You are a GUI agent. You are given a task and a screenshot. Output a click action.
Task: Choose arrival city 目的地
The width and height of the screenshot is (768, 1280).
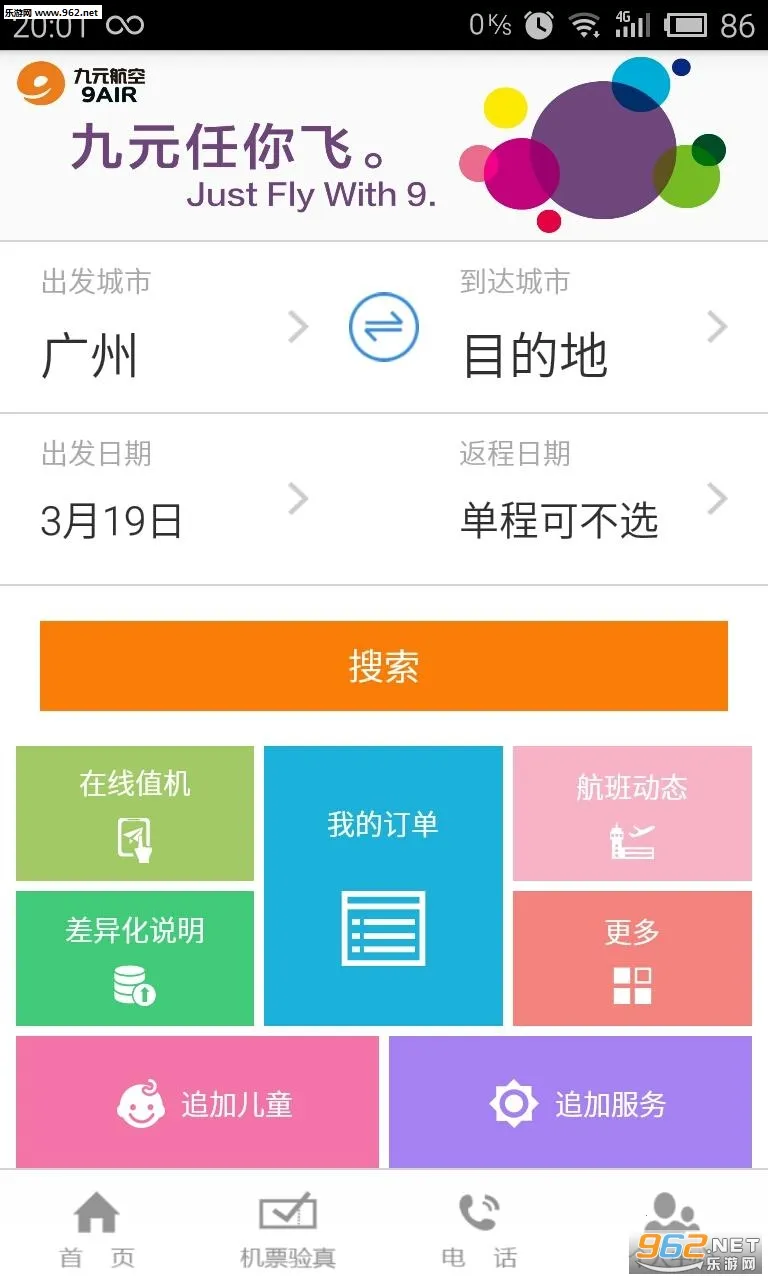coord(590,330)
